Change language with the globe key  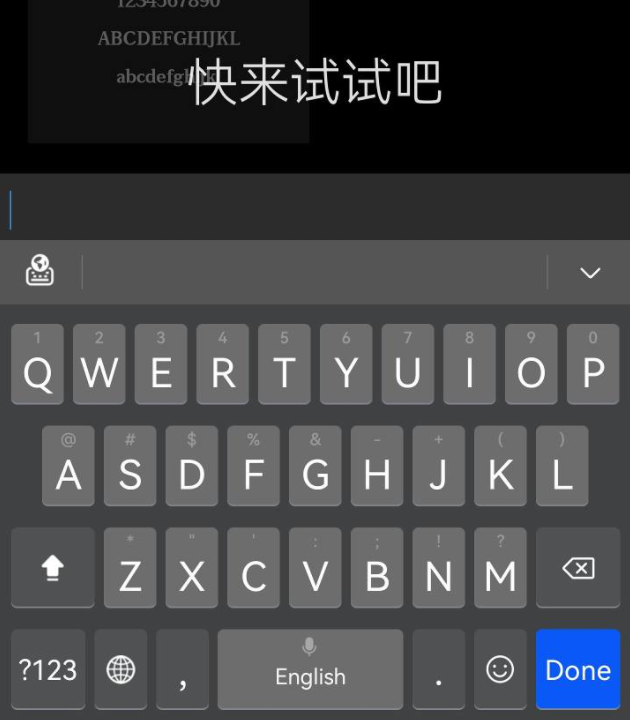120,669
